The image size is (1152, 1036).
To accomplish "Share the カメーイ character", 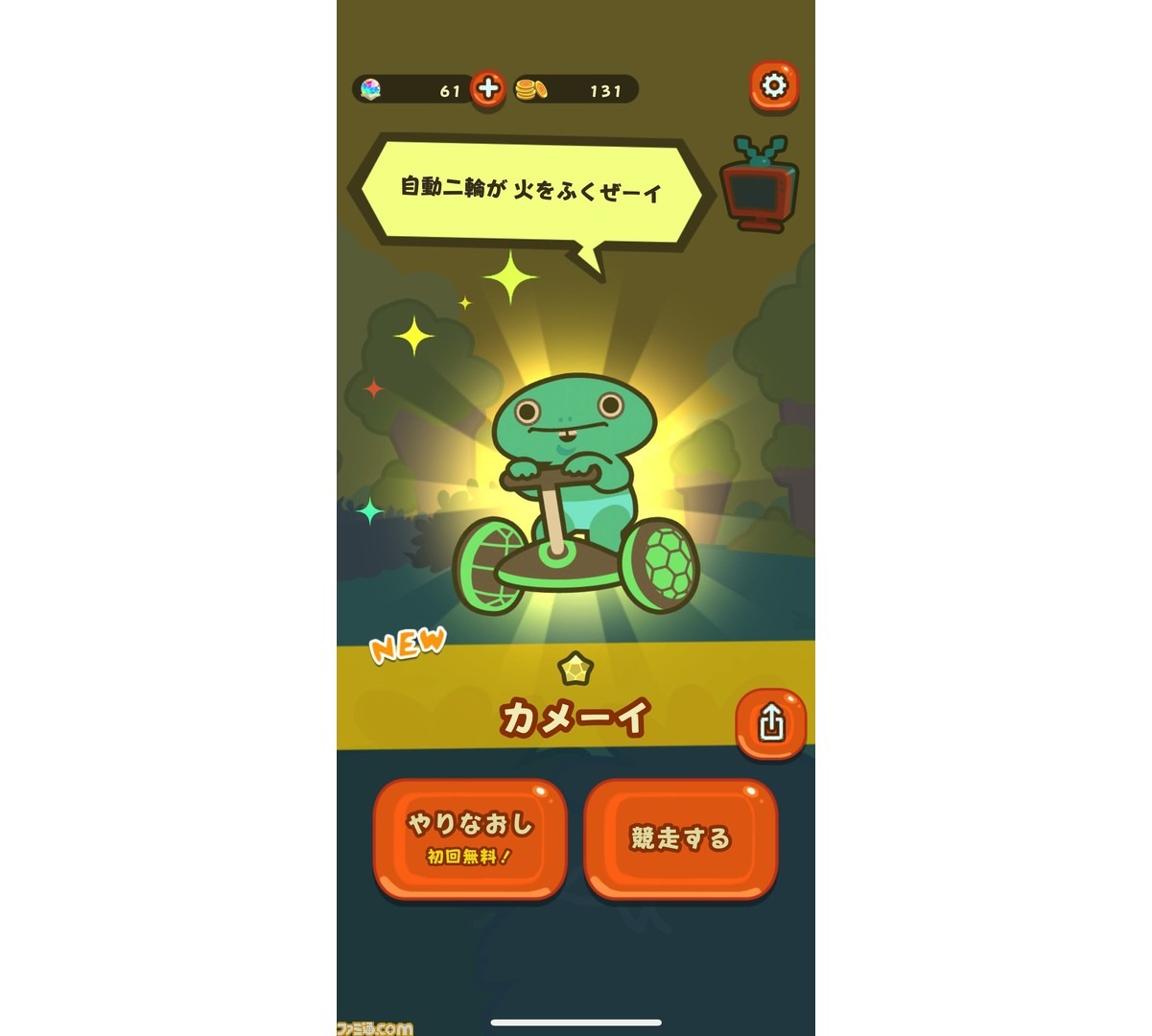I will pos(770,723).
